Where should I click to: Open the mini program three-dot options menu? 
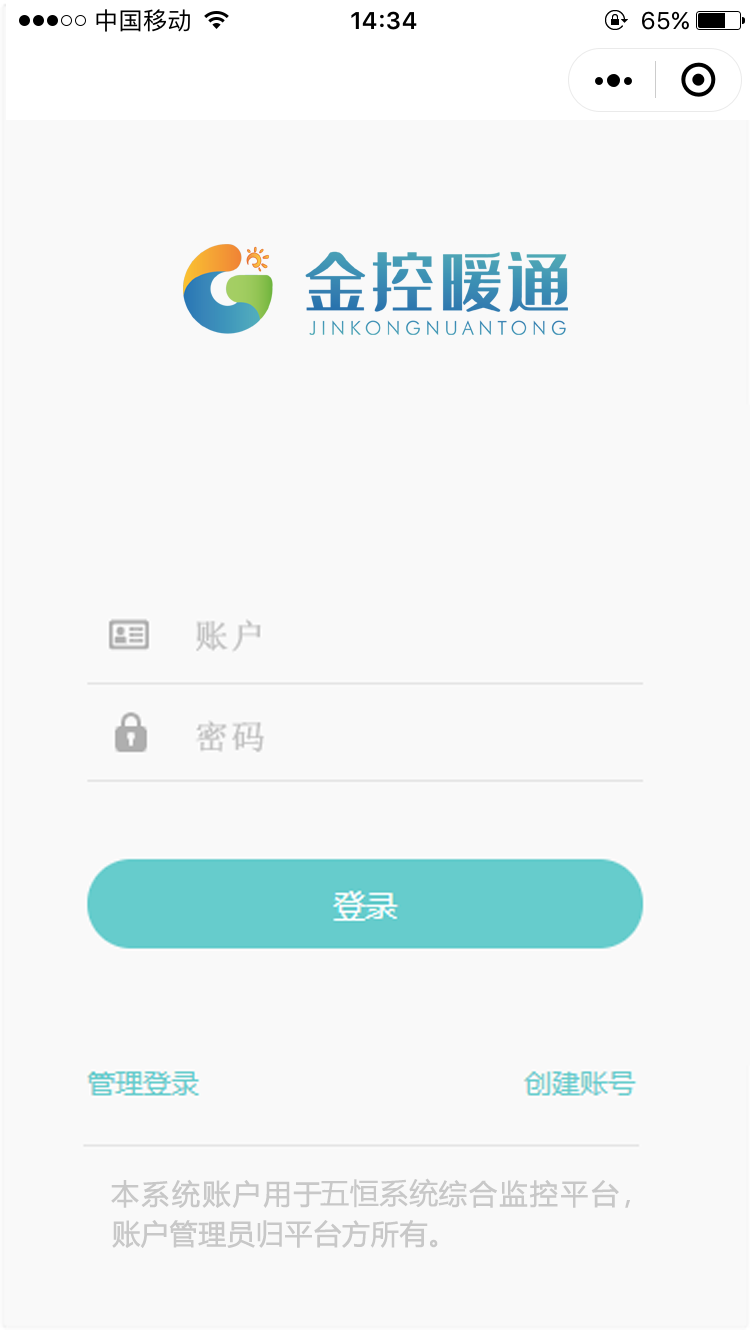tap(612, 79)
